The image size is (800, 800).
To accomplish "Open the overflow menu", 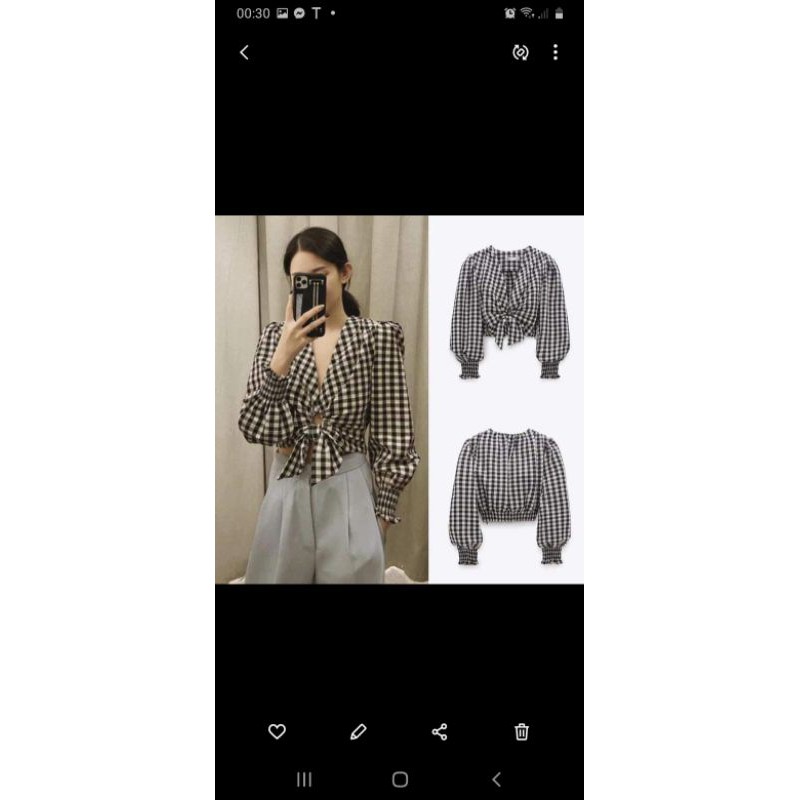I will [x=555, y=52].
